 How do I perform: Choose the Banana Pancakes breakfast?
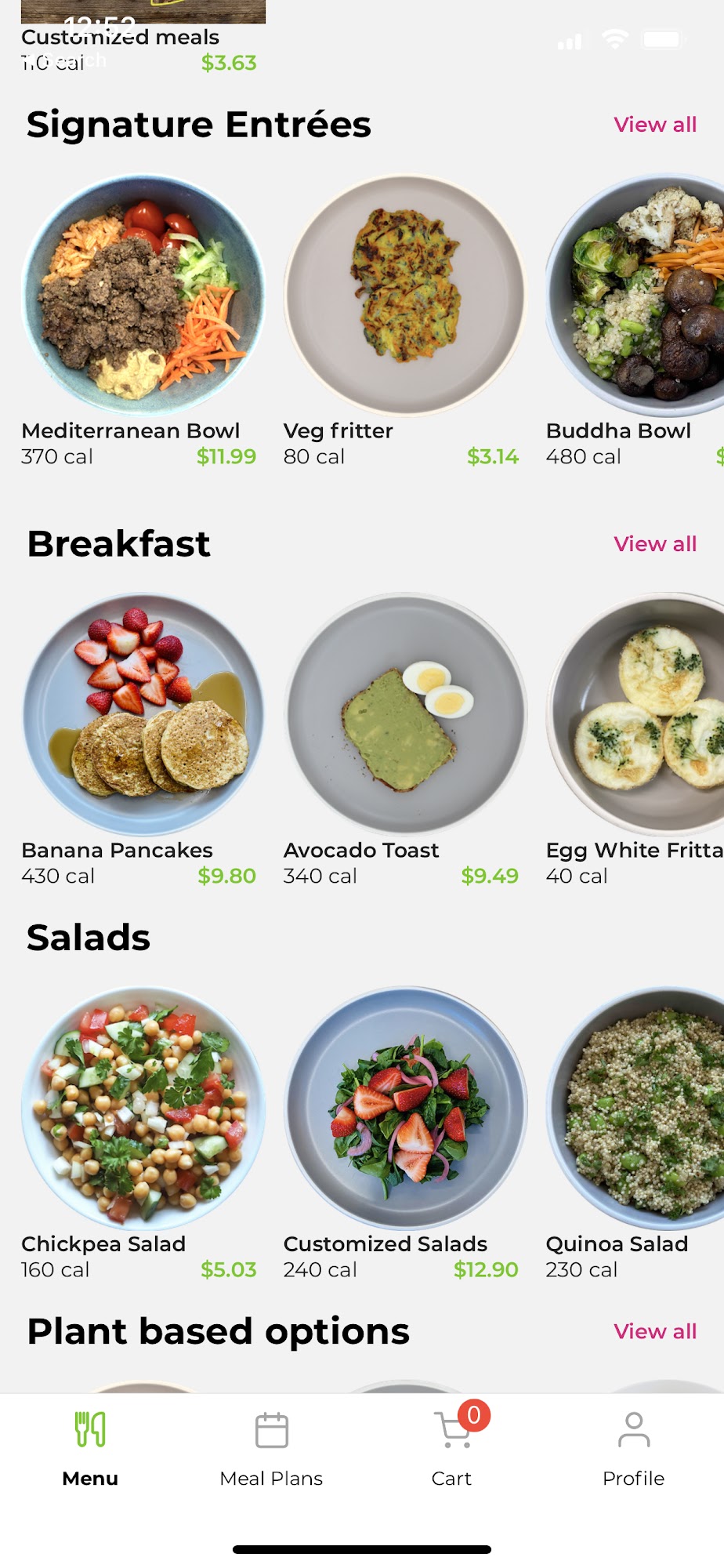click(143, 714)
